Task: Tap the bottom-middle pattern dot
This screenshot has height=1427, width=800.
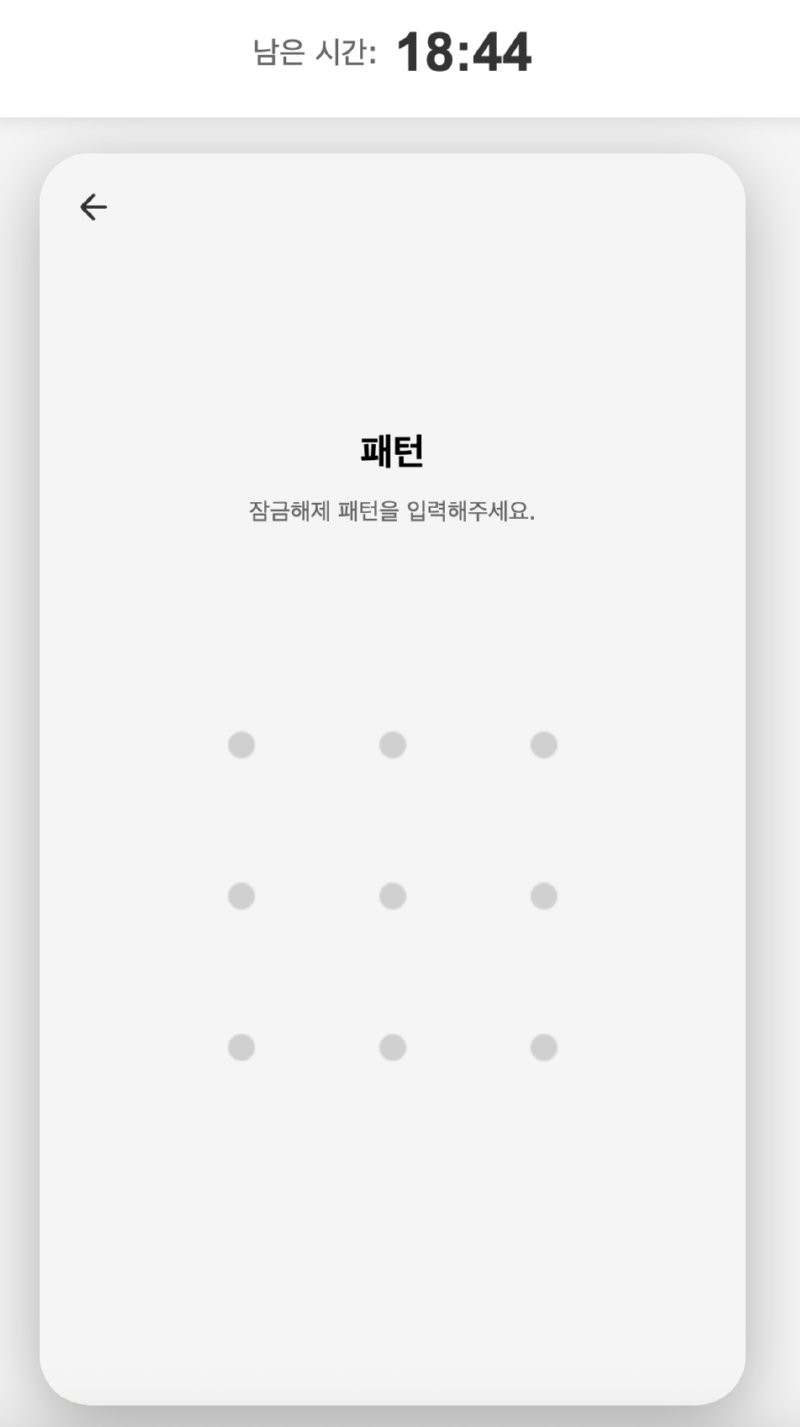Action: click(392, 1047)
